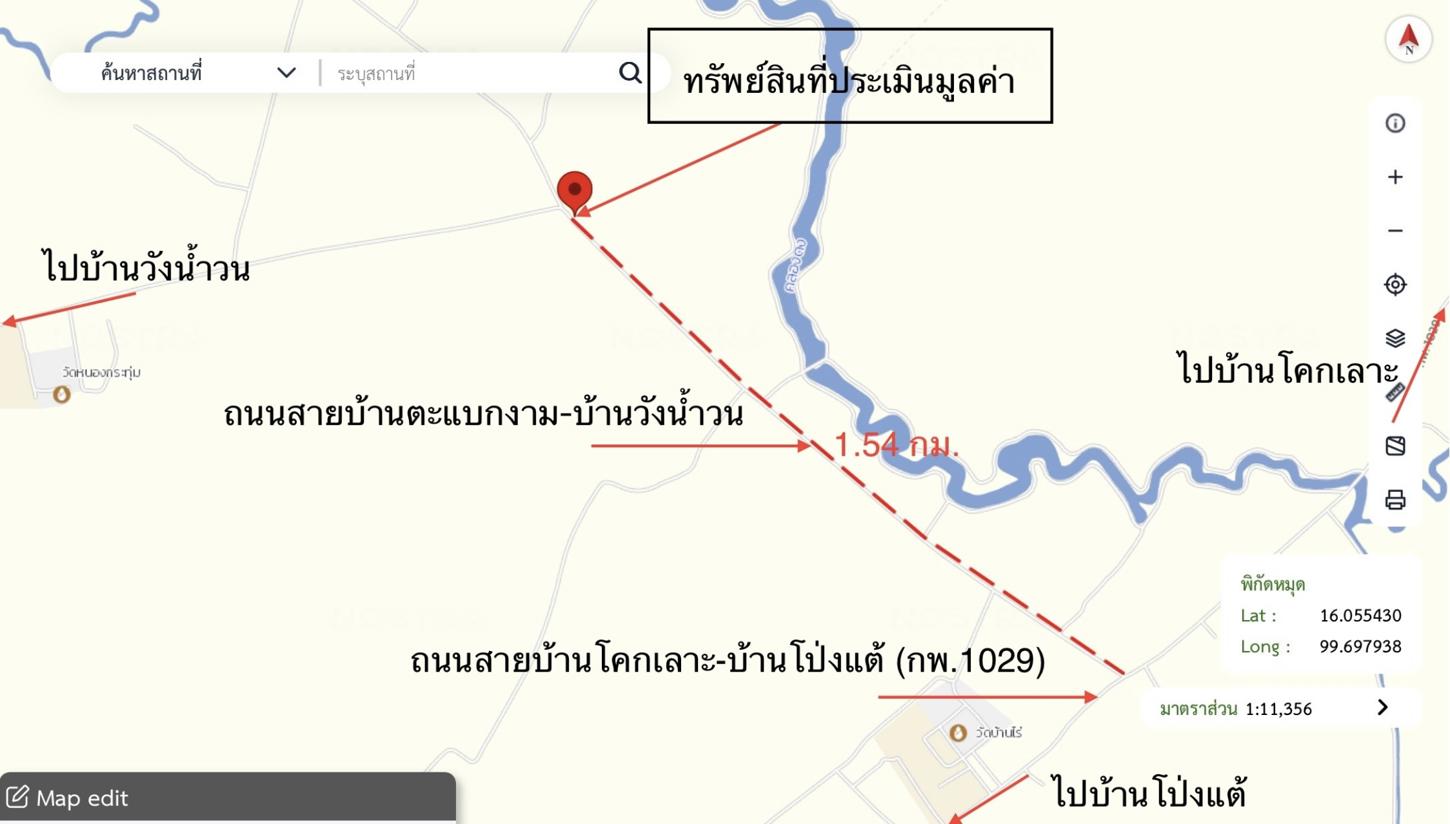Expand the มาตราส่วน scale chevron
The width and height of the screenshot is (1450, 824).
(1382, 708)
